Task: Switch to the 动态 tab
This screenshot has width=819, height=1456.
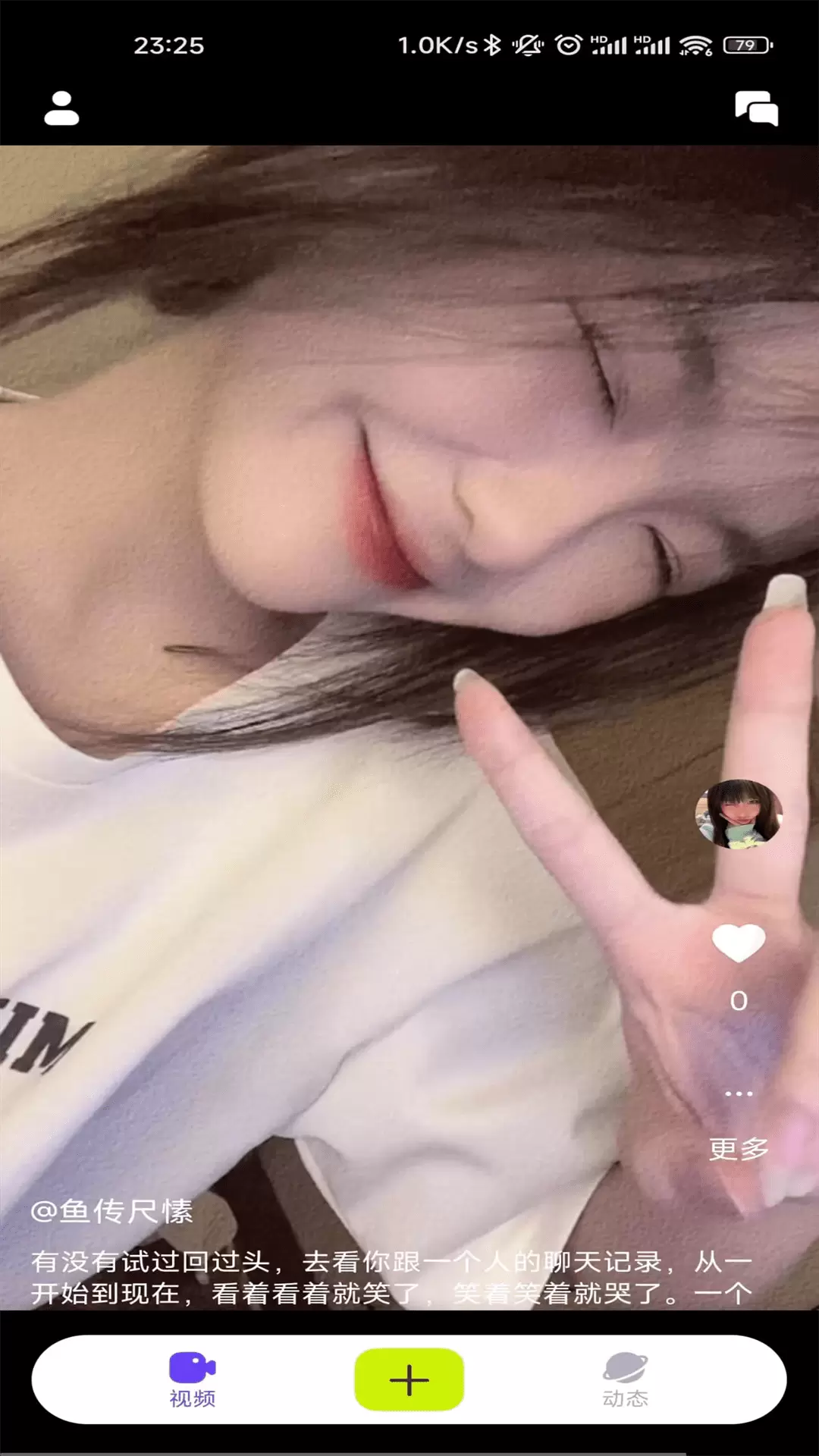Action: (x=626, y=1380)
